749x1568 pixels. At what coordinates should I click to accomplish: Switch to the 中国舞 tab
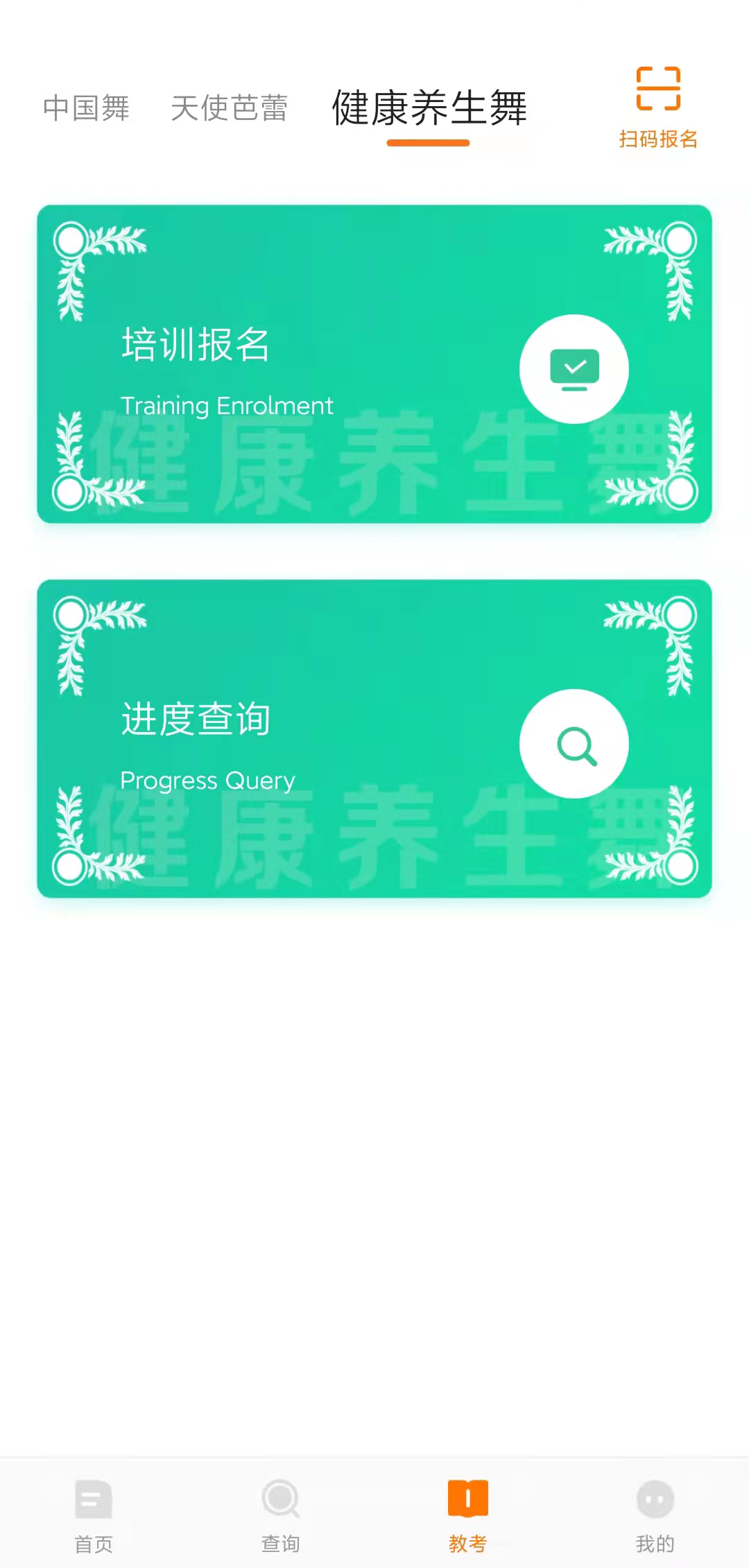[x=86, y=108]
